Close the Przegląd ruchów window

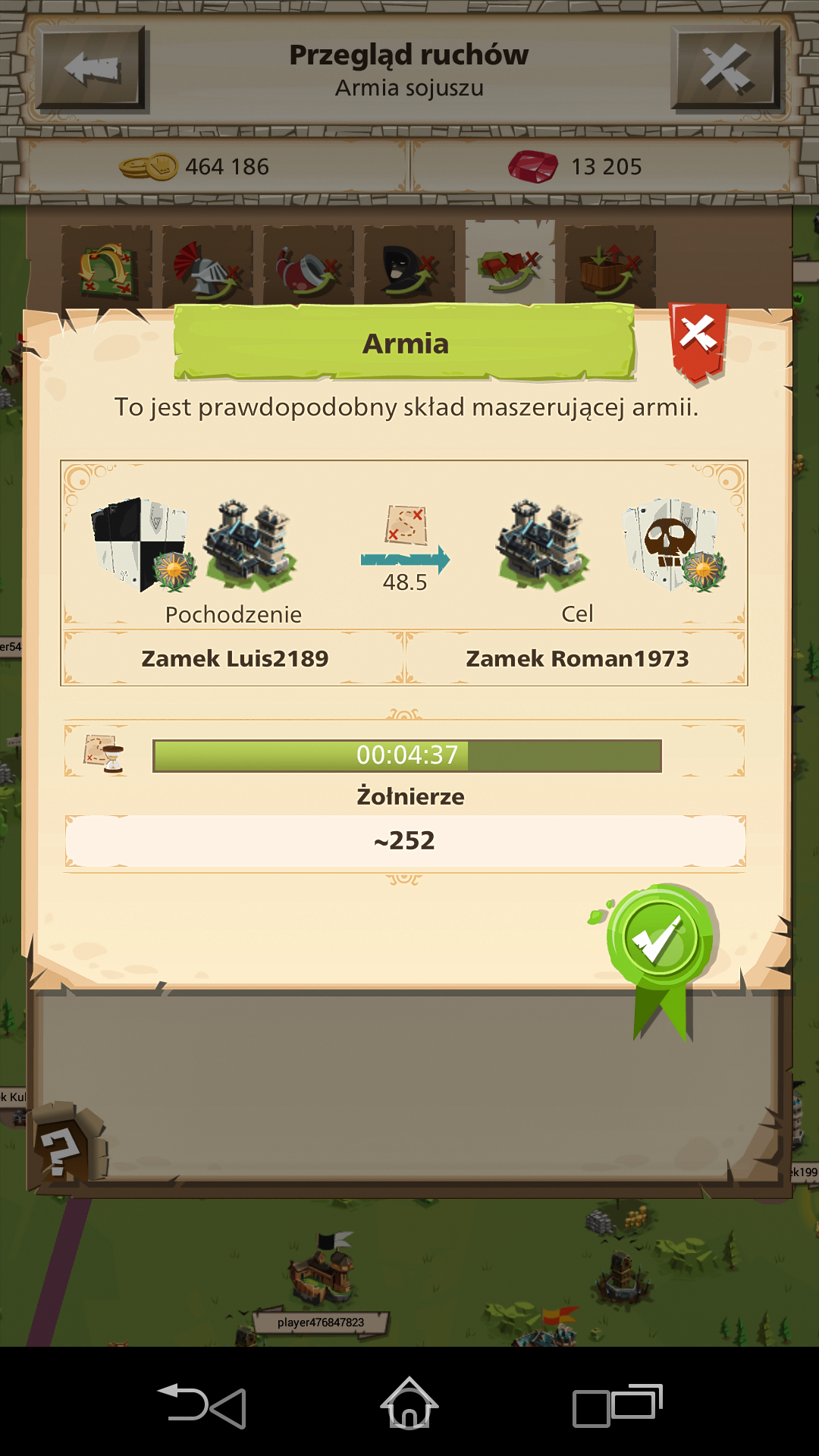coord(726,68)
